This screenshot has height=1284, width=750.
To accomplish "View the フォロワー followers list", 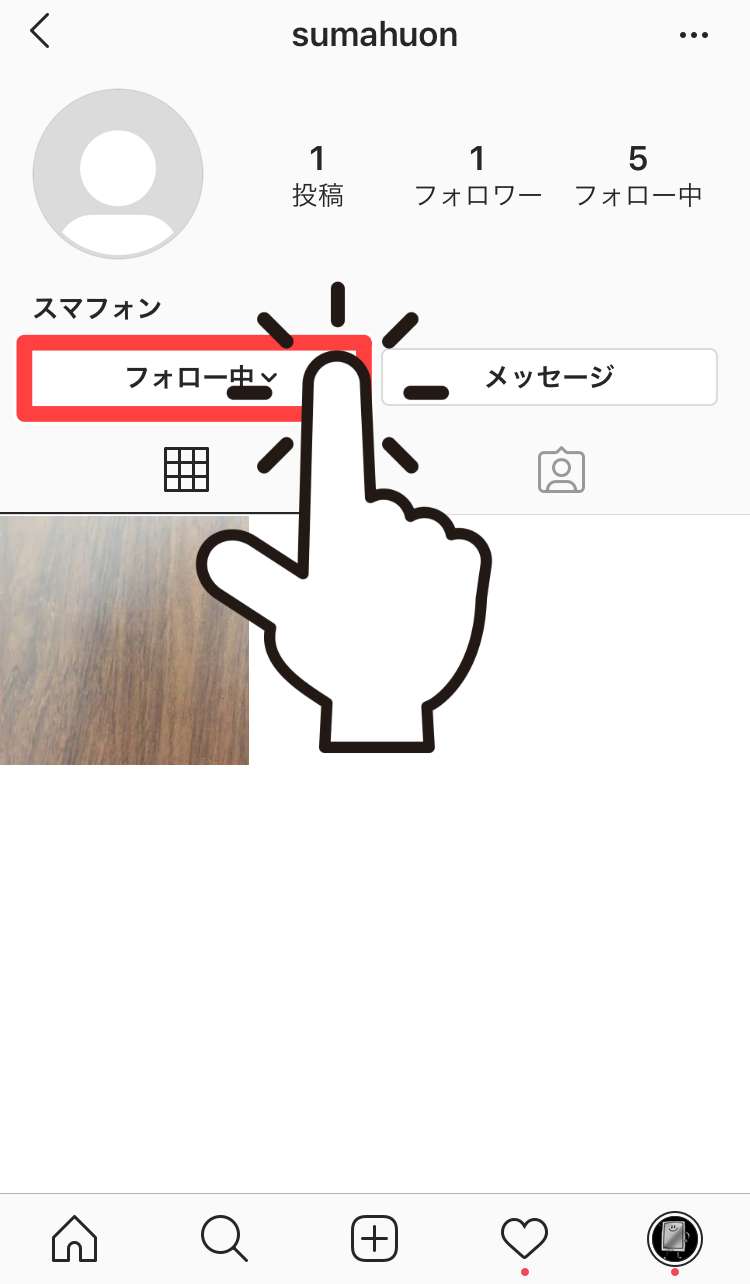I will pyautogui.click(x=478, y=175).
